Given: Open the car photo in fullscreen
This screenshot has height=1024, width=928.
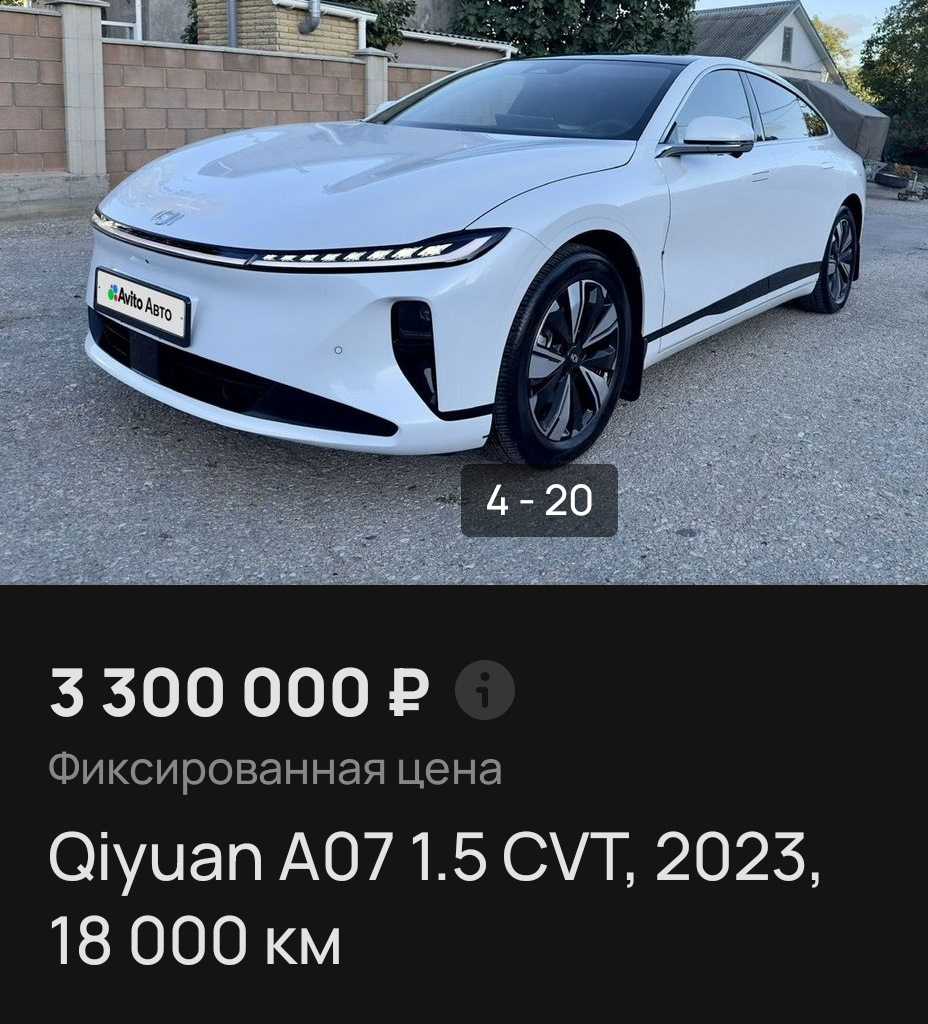Looking at the screenshot, I should coord(464,290).
